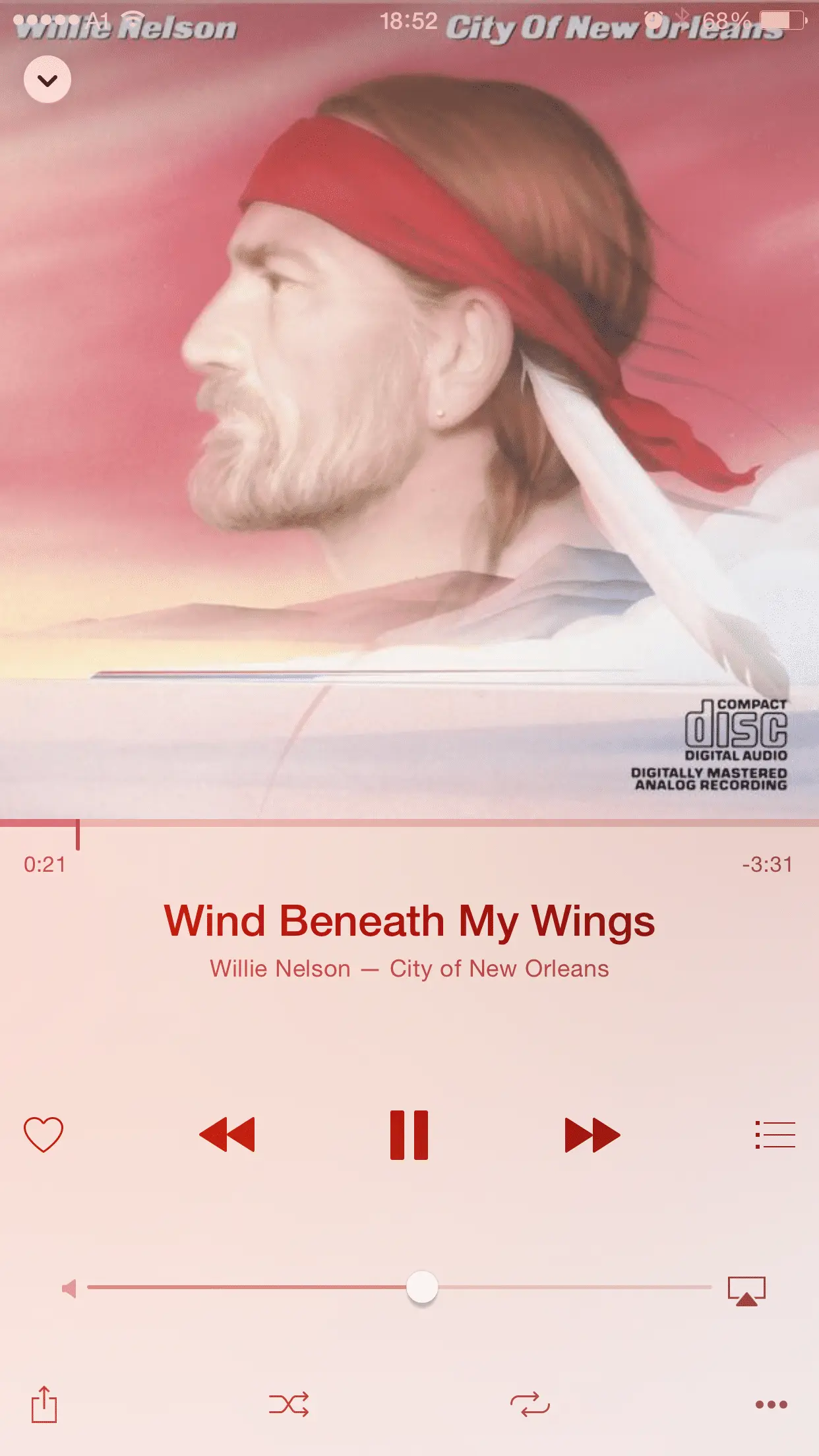The image size is (819, 1456).
Task: Toggle repeat mode
Action: 530,1405
